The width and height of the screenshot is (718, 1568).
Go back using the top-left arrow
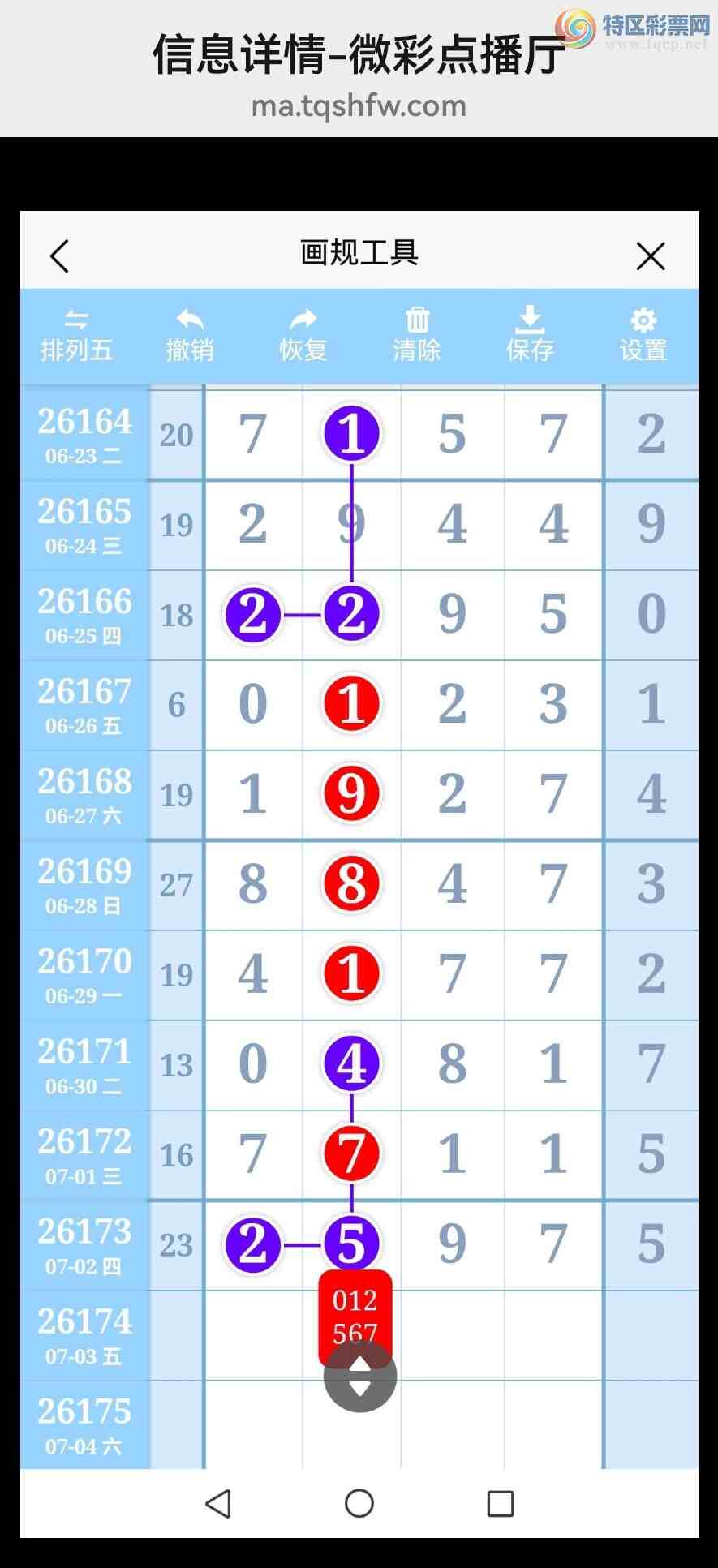tap(59, 256)
